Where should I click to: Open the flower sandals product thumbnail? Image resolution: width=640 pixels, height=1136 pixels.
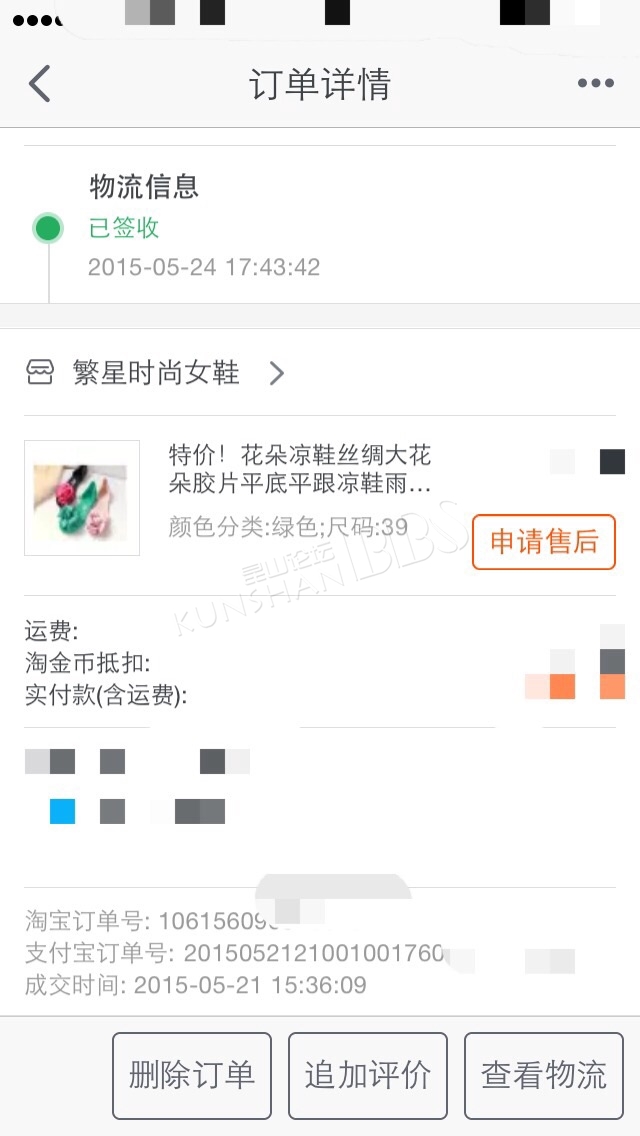point(82,498)
